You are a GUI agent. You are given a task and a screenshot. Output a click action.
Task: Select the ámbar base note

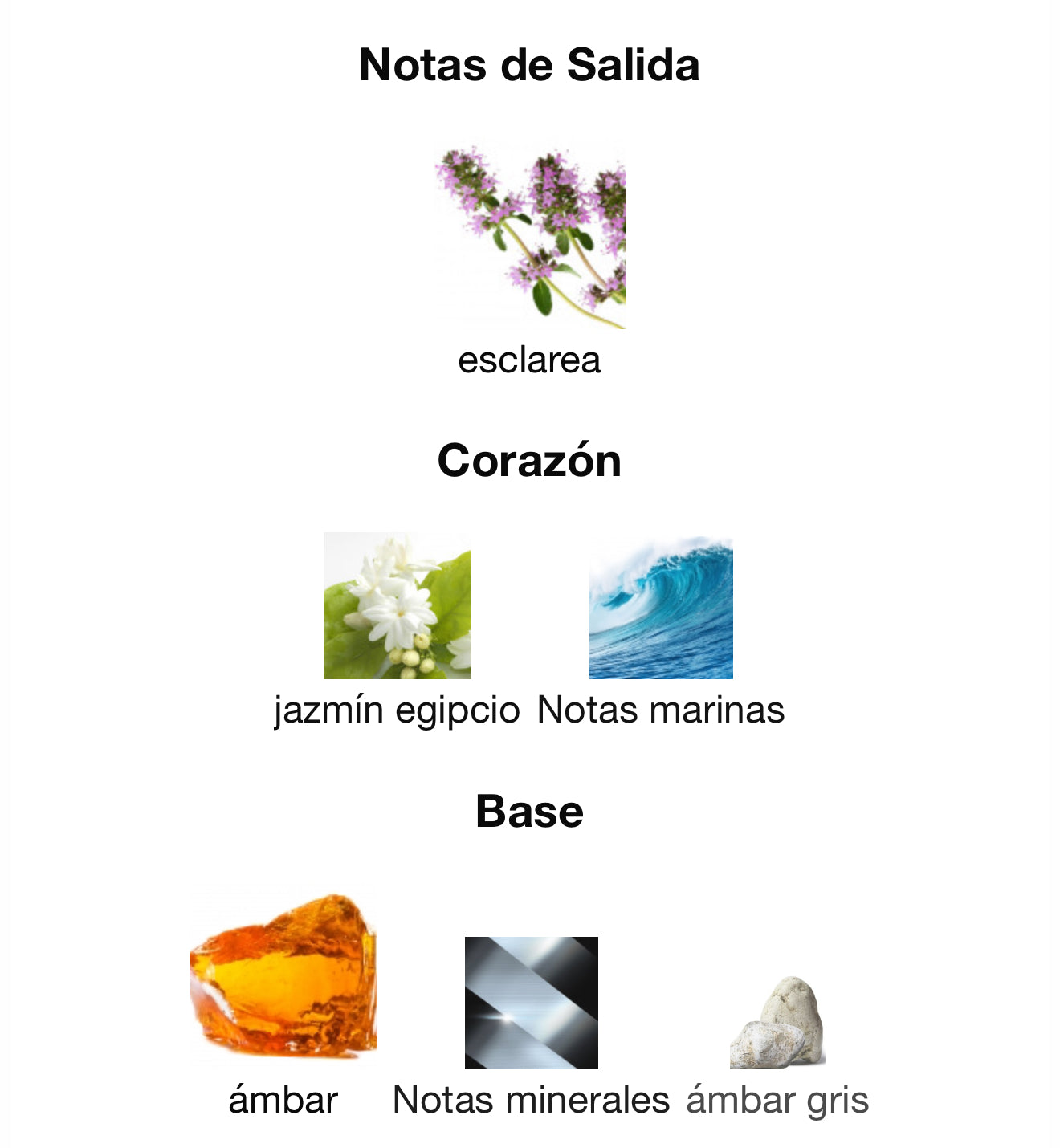click(283, 976)
